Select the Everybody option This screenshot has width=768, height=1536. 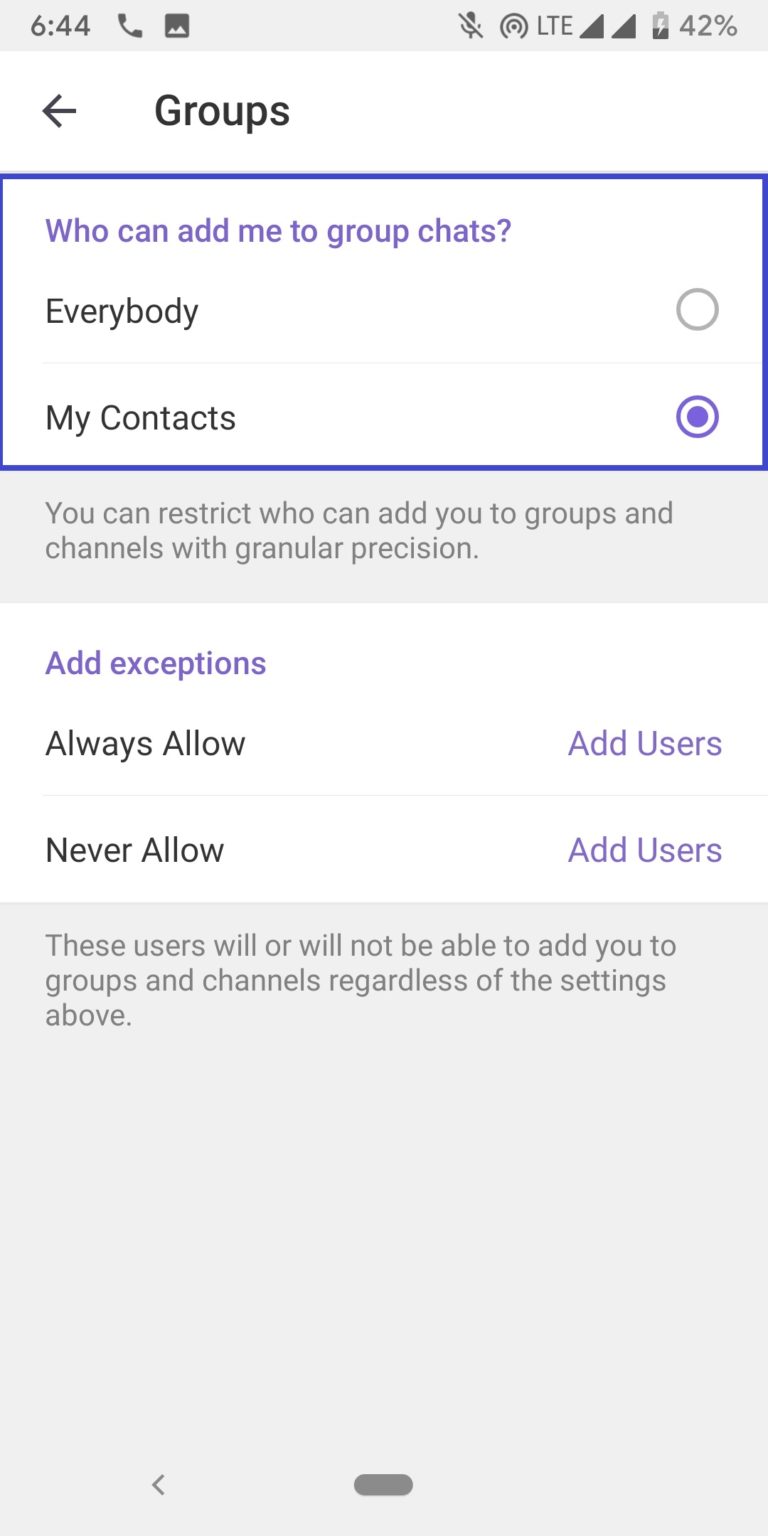point(384,311)
